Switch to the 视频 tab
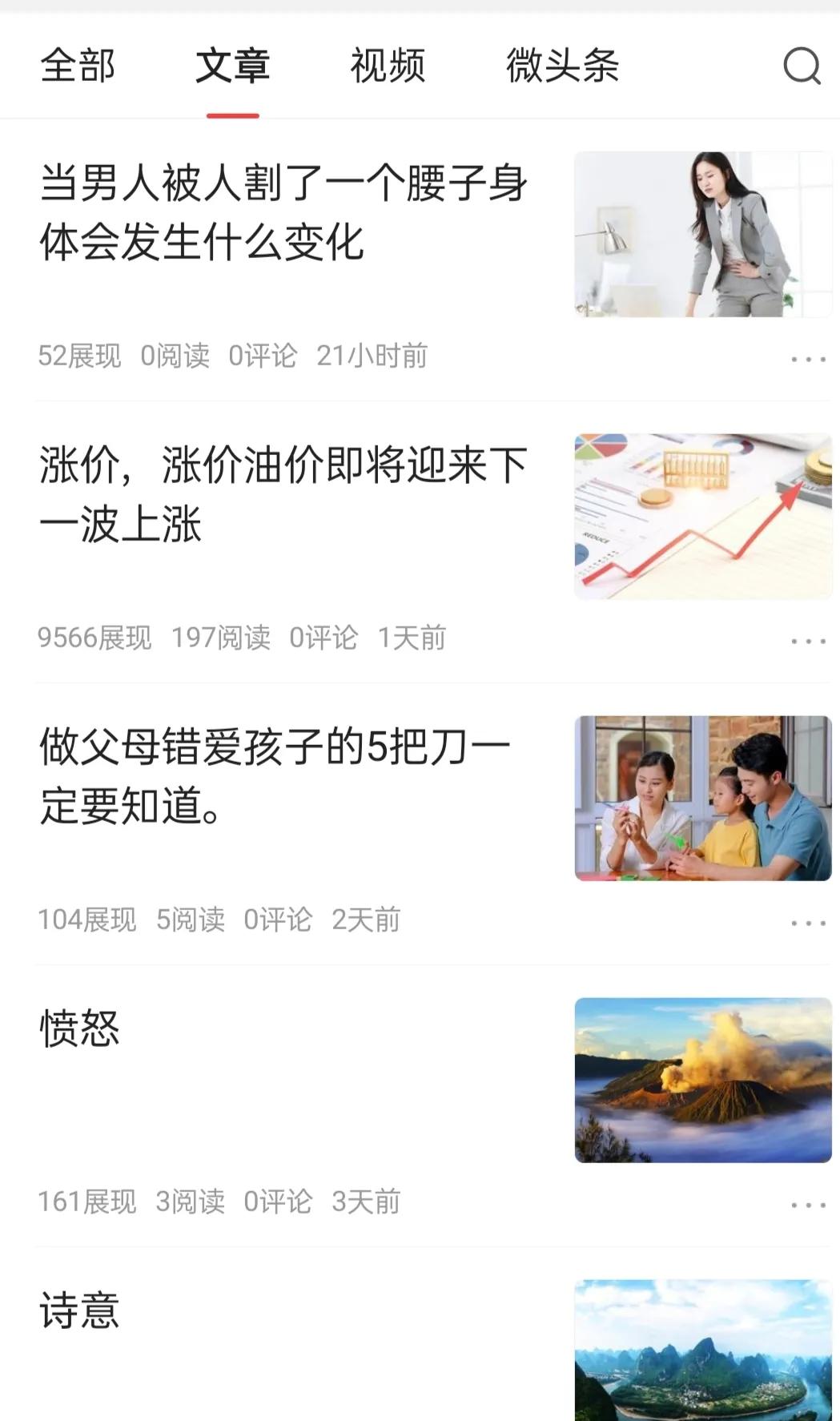This screenshot has width=840, height=1421. [388, 66]
